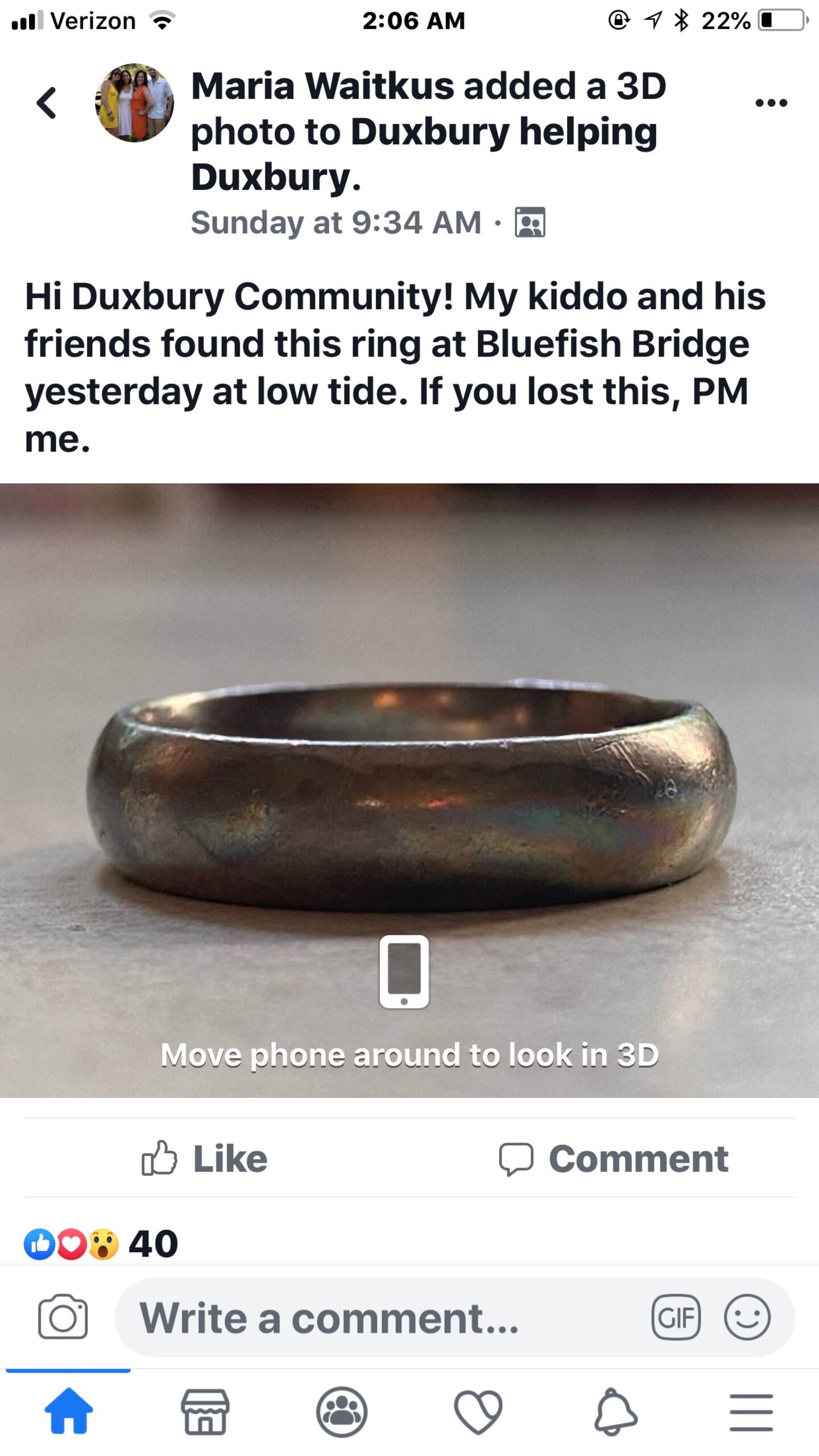Screen dimensions: 819x1456
Task: Open the hamburger menu tab
Action: pyautogui.click(x=751, y=1412)
